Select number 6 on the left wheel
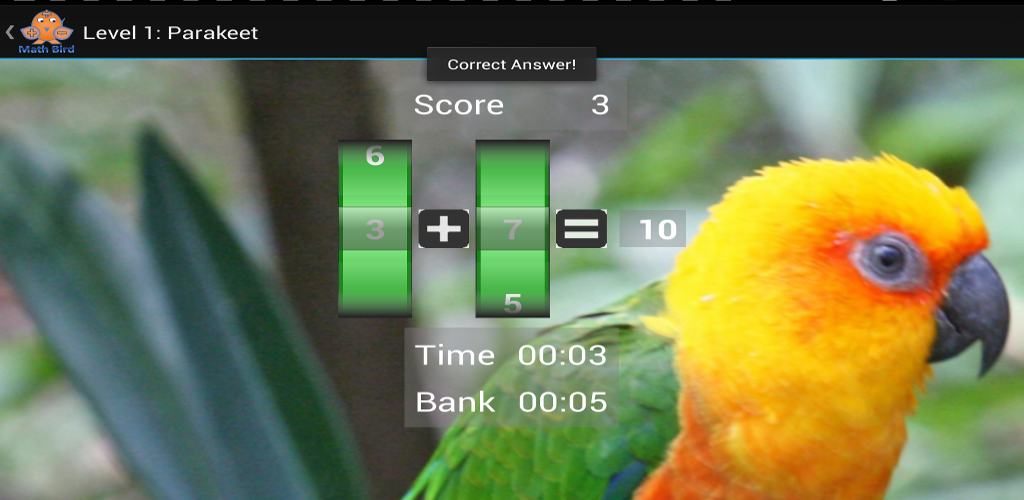Image resolution: width=1024 pixels, height=500 pixels. click(x=375, y=158)
